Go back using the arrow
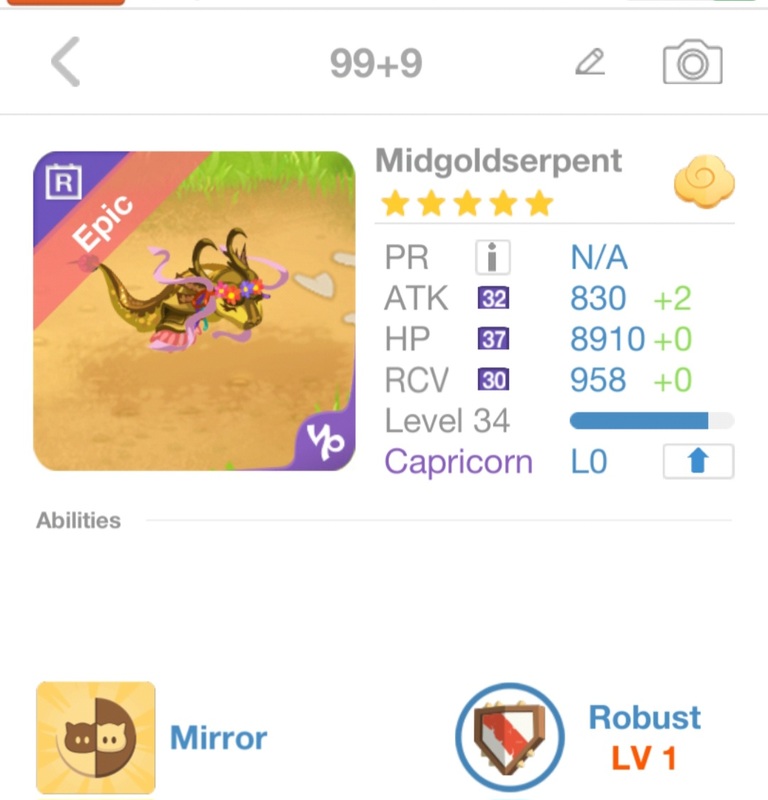Viewport: 768px width, 800px height. point(65,63)
